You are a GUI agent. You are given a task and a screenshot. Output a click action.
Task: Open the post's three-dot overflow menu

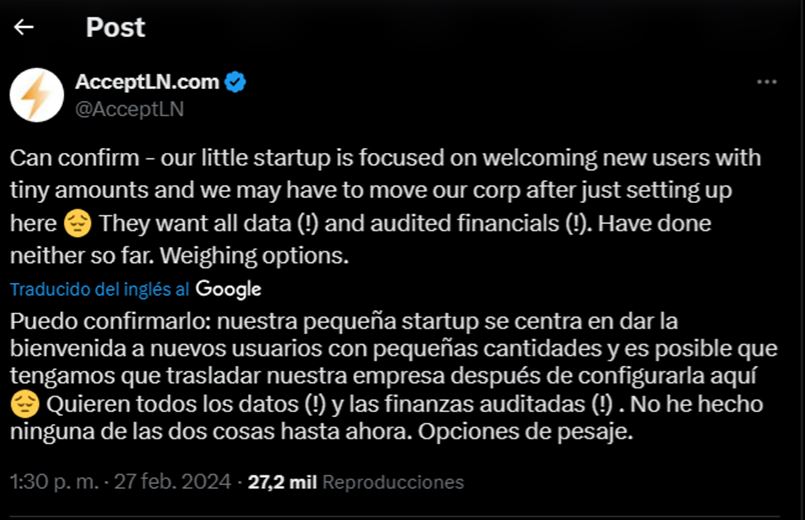(x=766, y=82)
